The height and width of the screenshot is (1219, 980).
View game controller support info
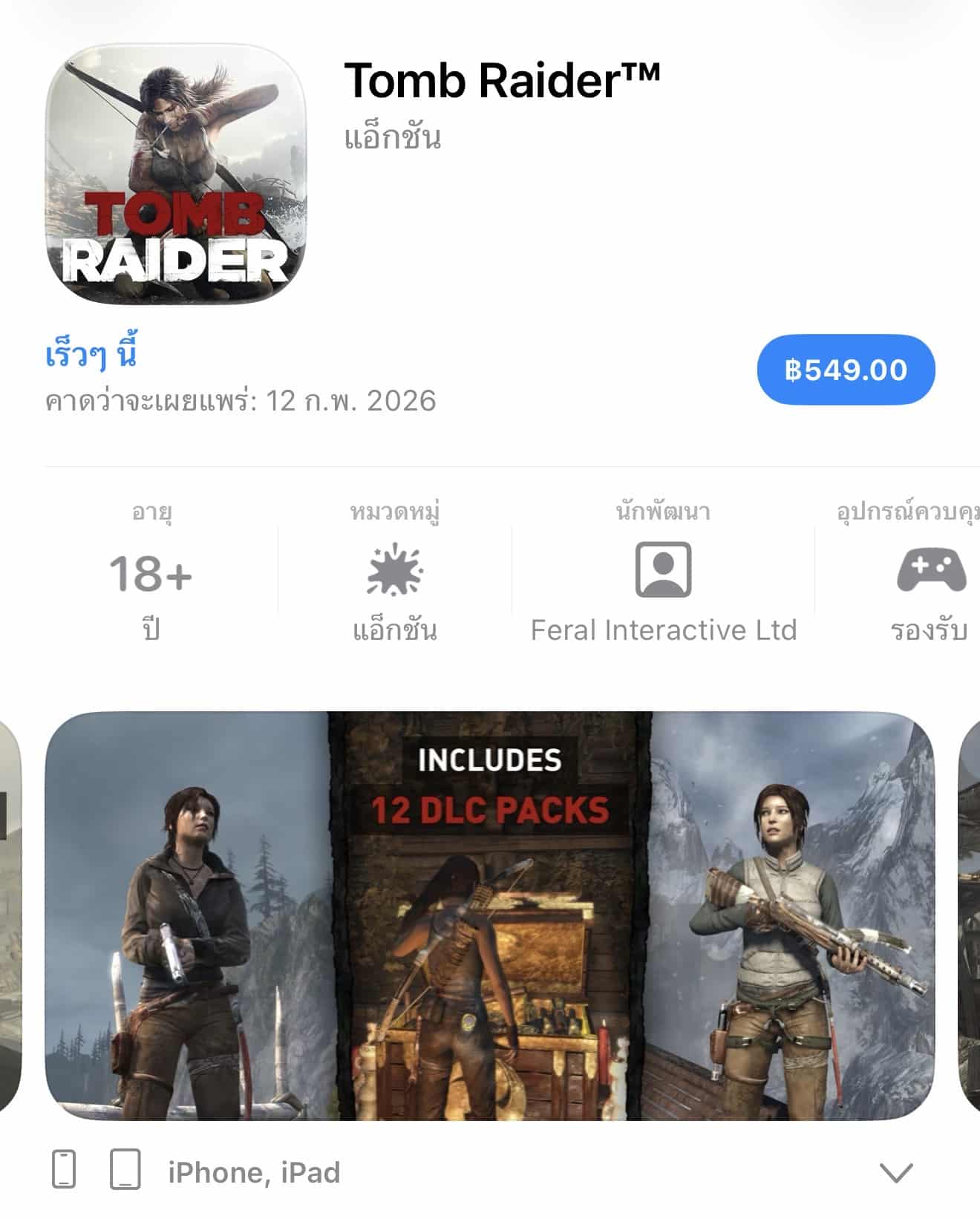(930, 572)
